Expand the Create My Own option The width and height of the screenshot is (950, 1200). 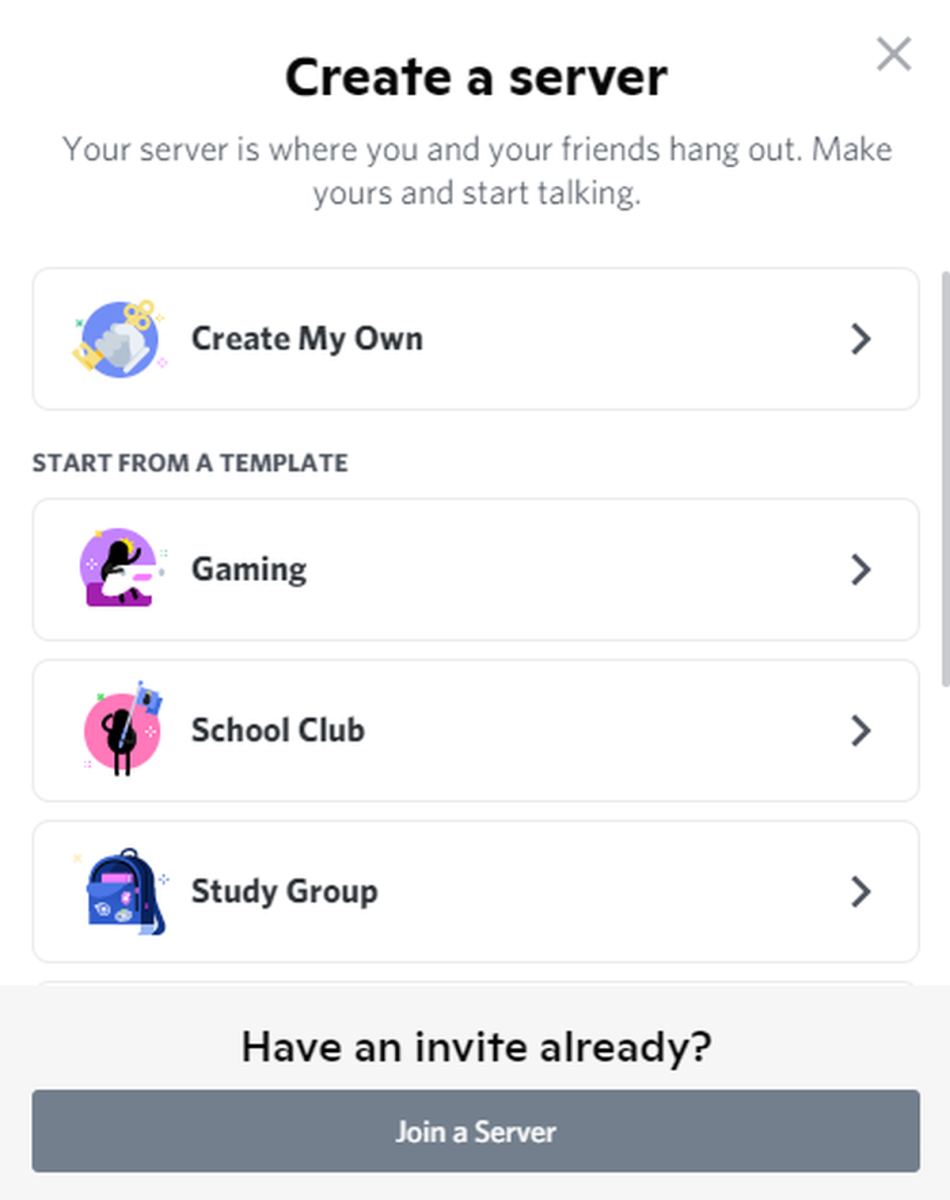(861, 340)
